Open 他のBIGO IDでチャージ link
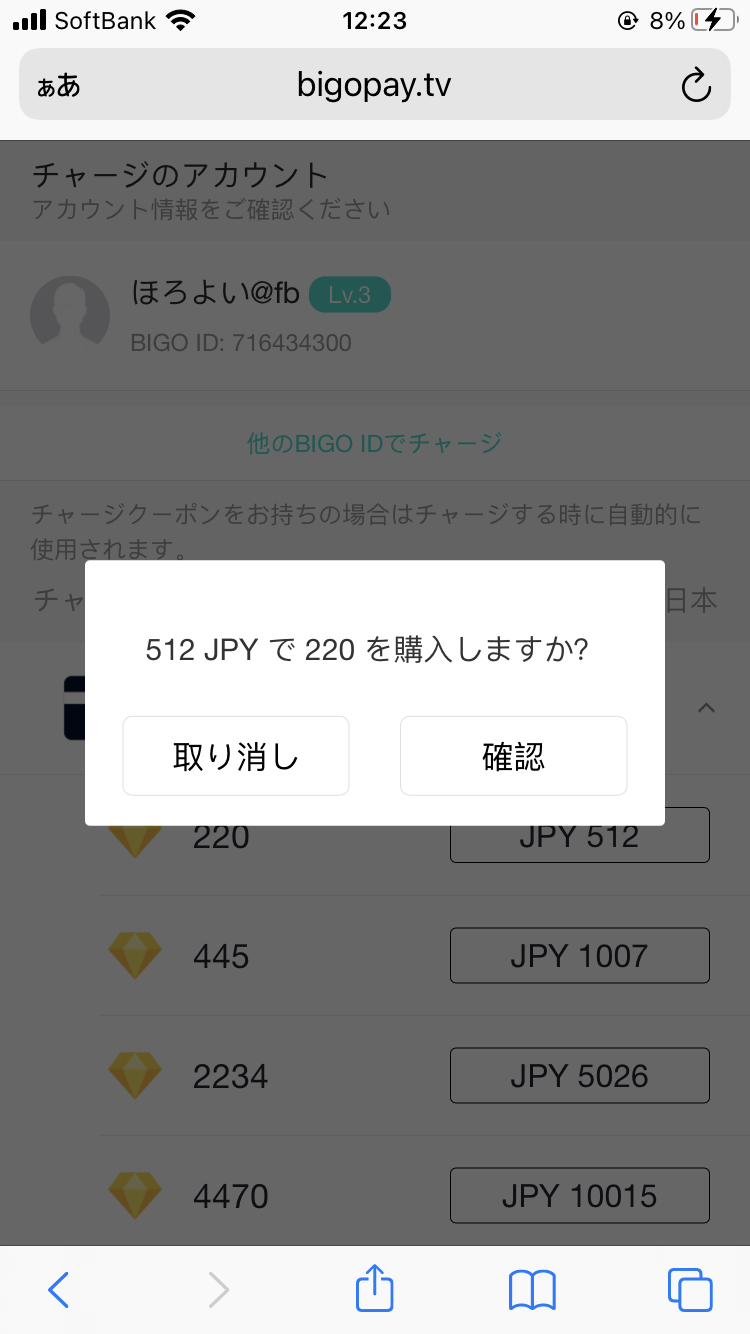Screen dimensions: 750x1334 [373, 440]
